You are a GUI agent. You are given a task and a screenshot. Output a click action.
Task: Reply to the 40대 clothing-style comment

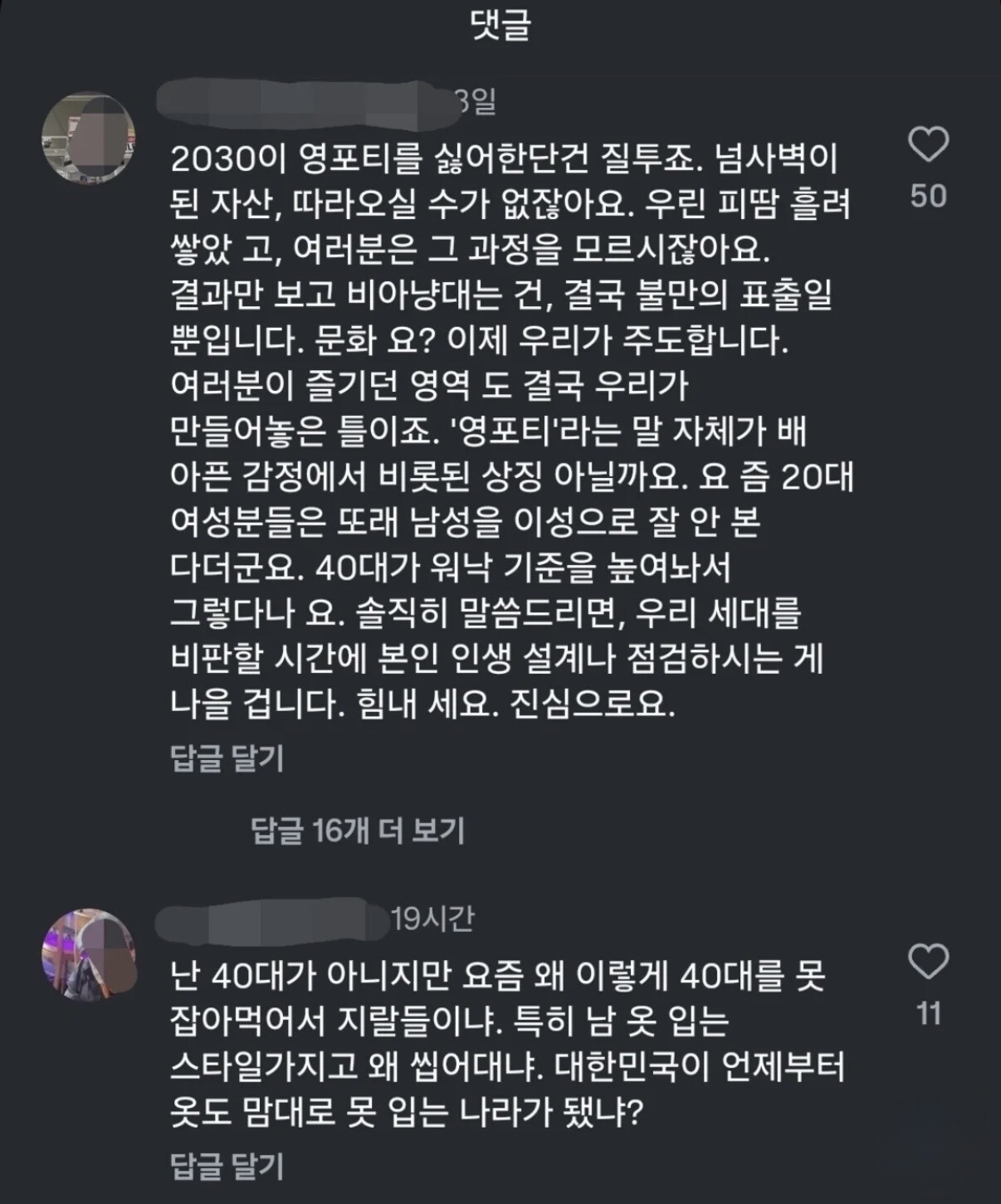pos(227,1166)
